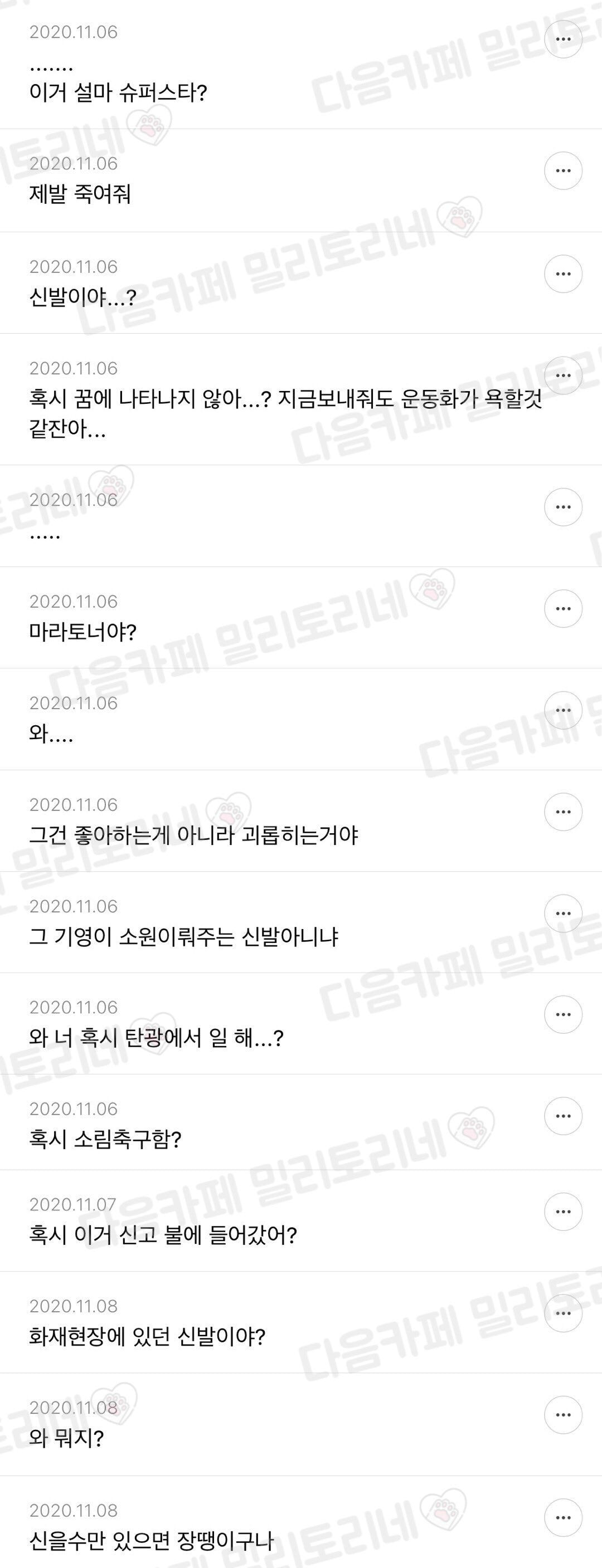
Task: Tap the three-dot button beside '와....'
Action: tap(563, 710)
